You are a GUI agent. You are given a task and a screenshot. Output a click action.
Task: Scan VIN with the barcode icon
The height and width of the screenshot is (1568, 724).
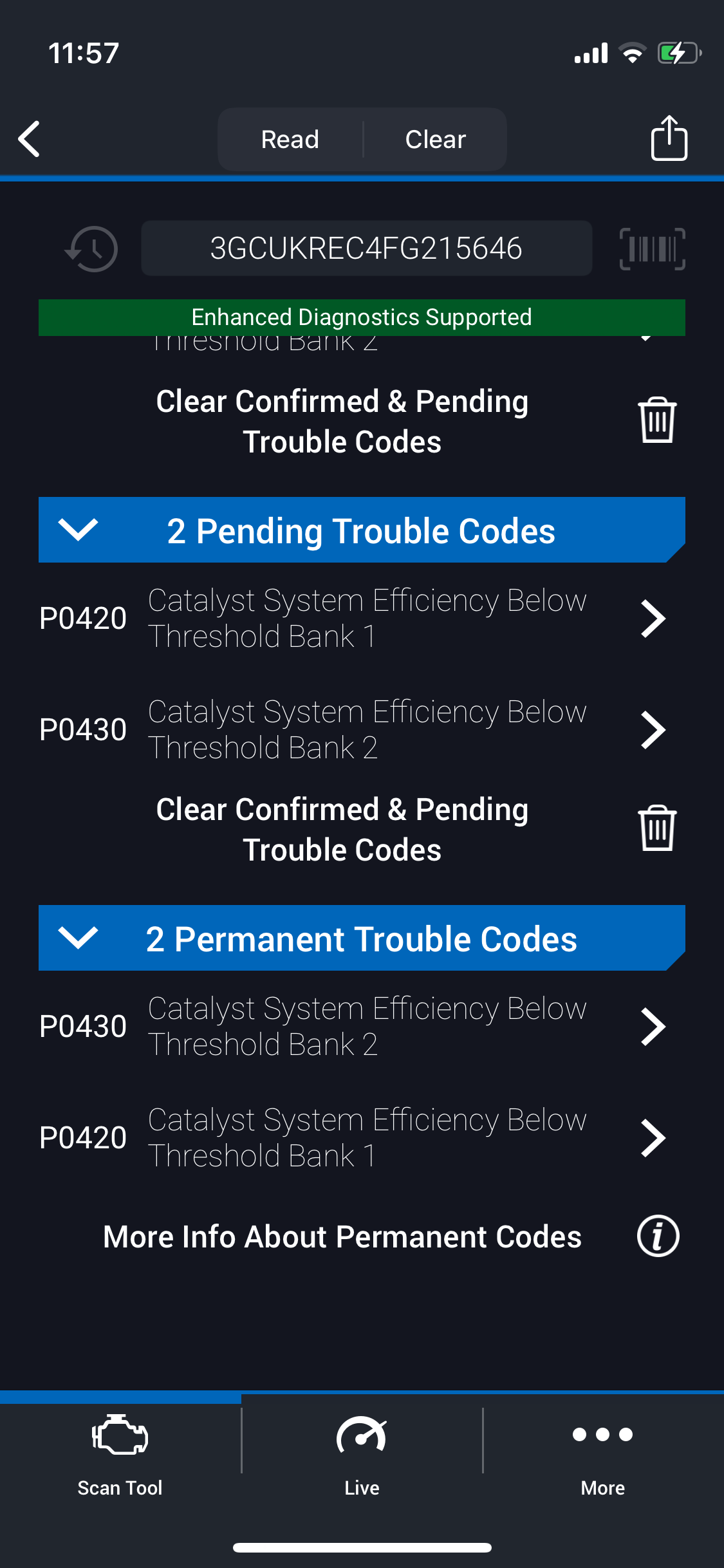(x=652, y=248)
